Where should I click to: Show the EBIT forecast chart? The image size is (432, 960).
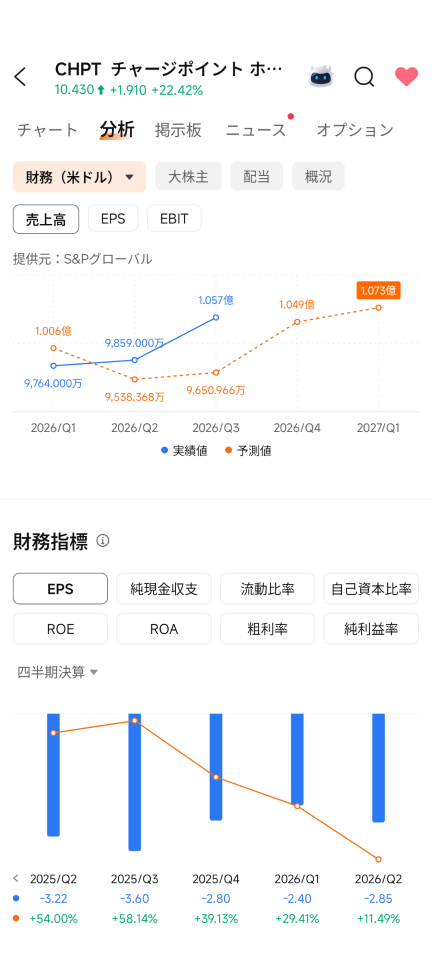click(x=174, y=219)
